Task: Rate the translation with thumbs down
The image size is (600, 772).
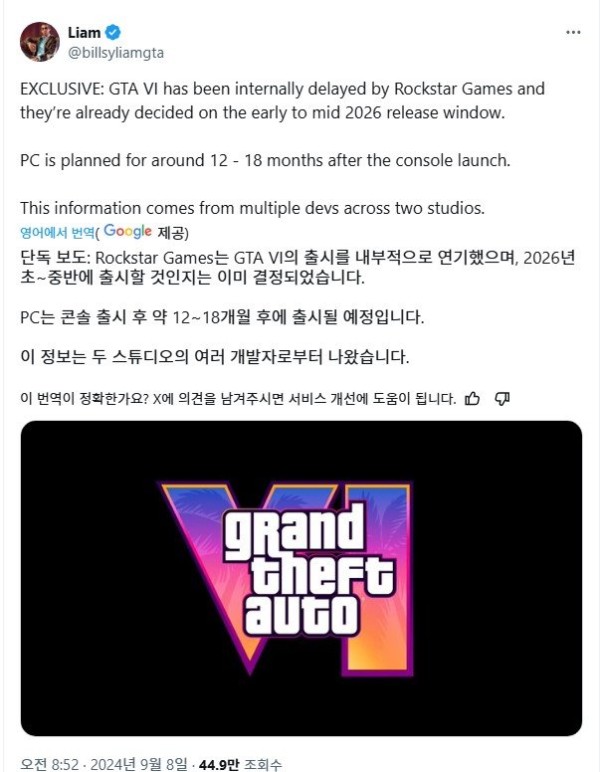Action: click(503, 398)
